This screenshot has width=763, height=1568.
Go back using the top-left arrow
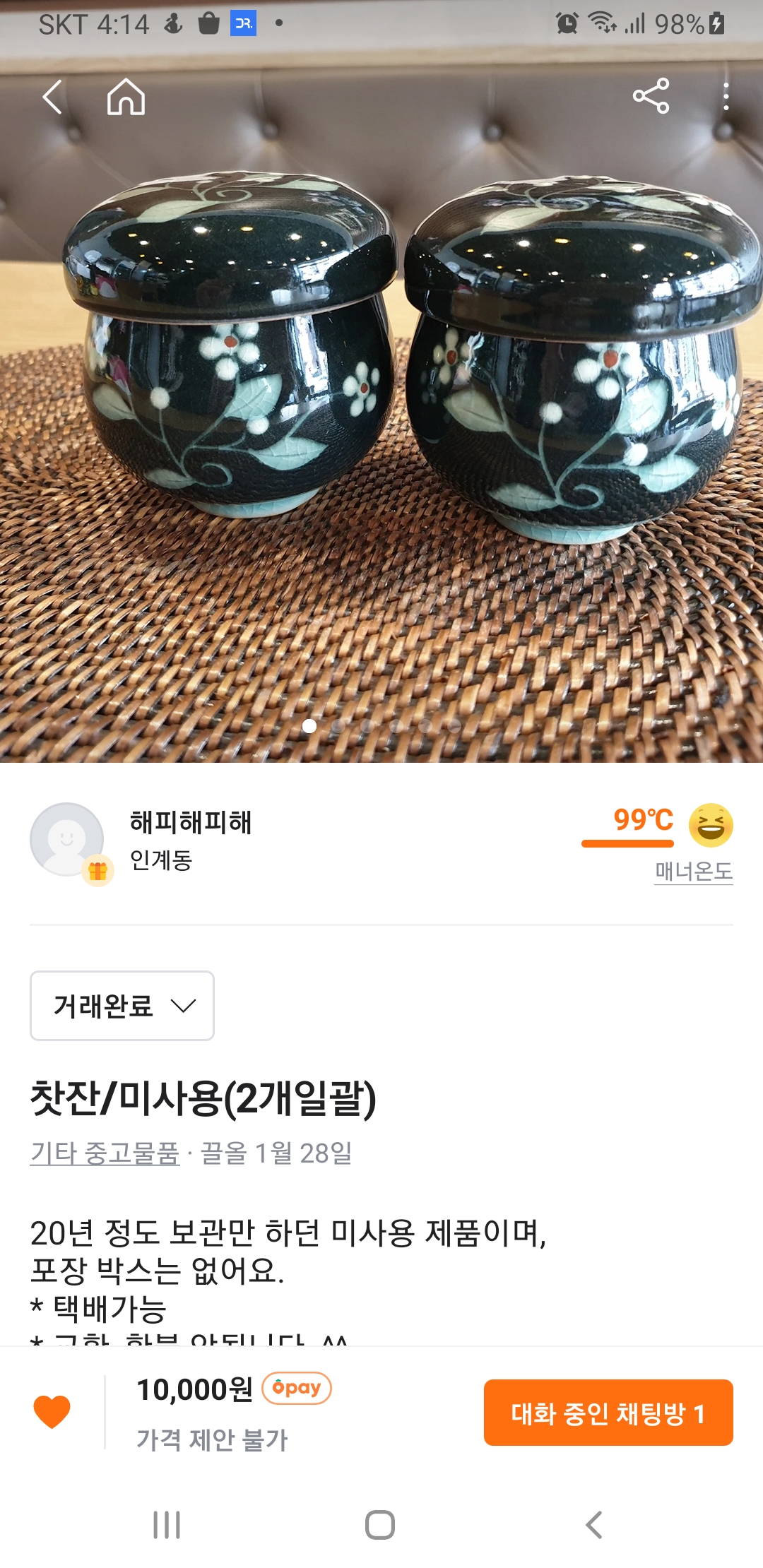pyautogui.click(x=53, y=97)
